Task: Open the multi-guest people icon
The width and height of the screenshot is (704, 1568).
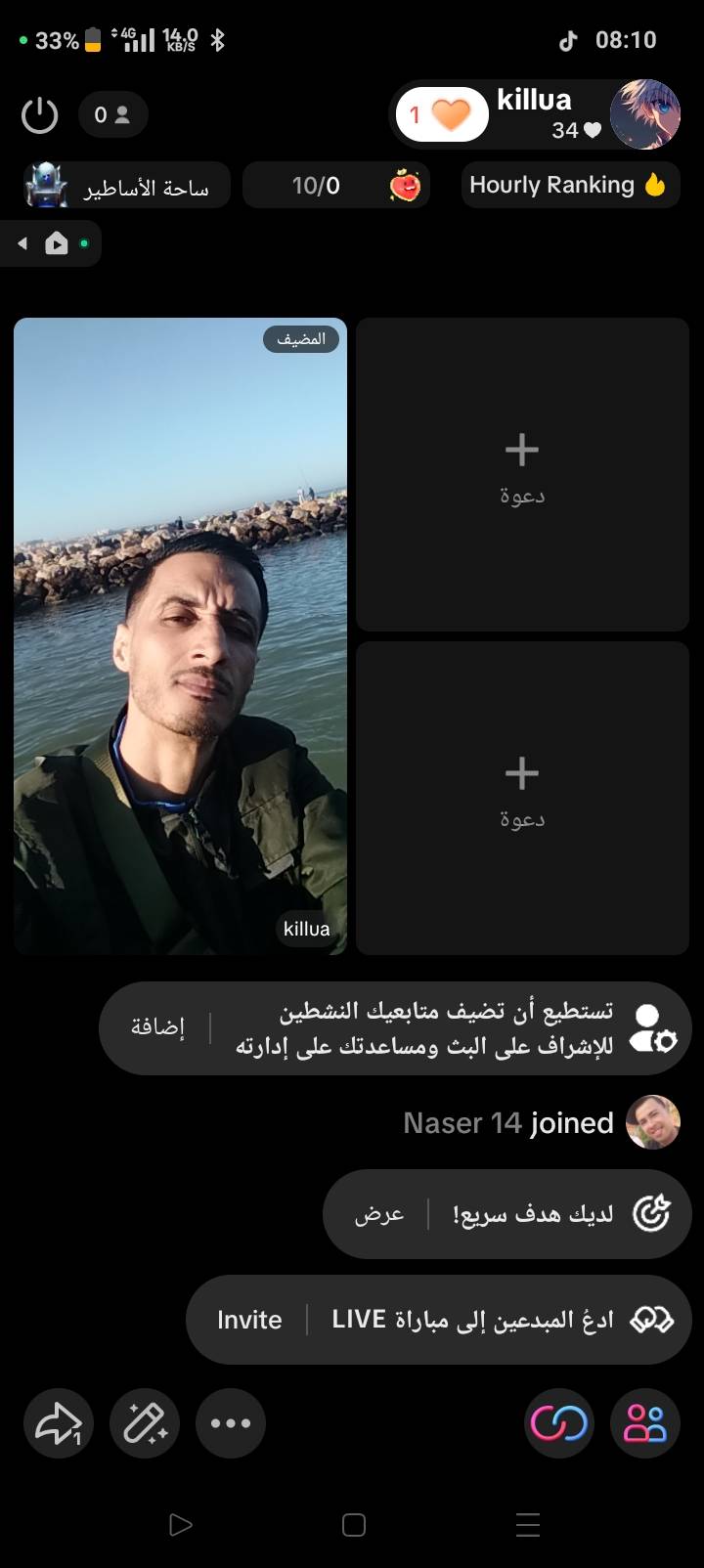Action: 645,1423
